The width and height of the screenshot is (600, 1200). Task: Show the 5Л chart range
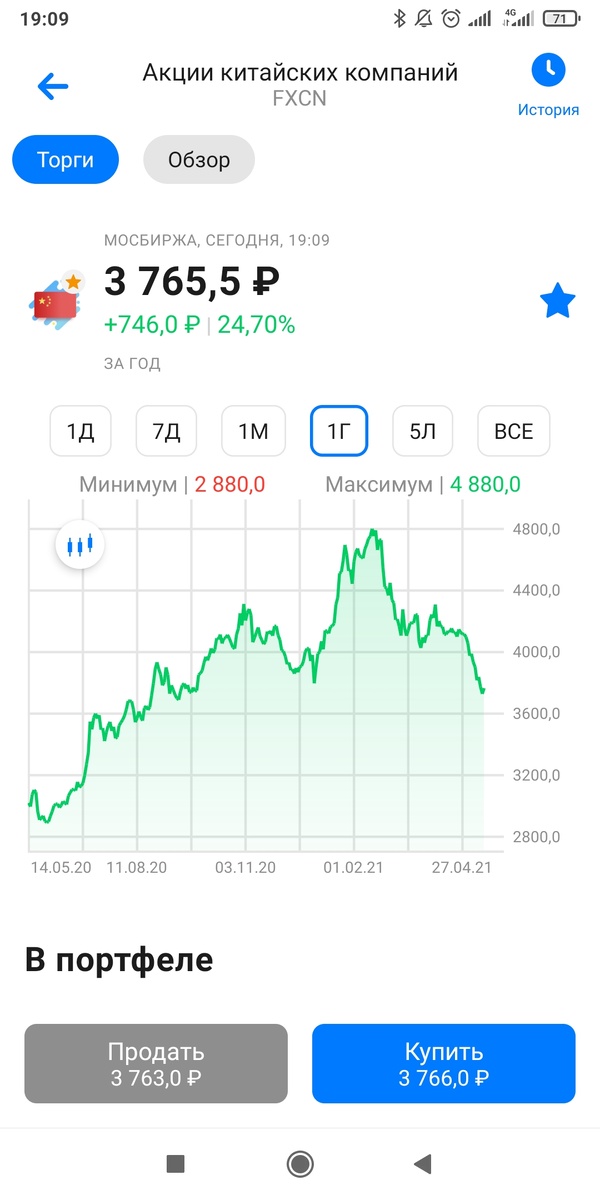point(422,432)
